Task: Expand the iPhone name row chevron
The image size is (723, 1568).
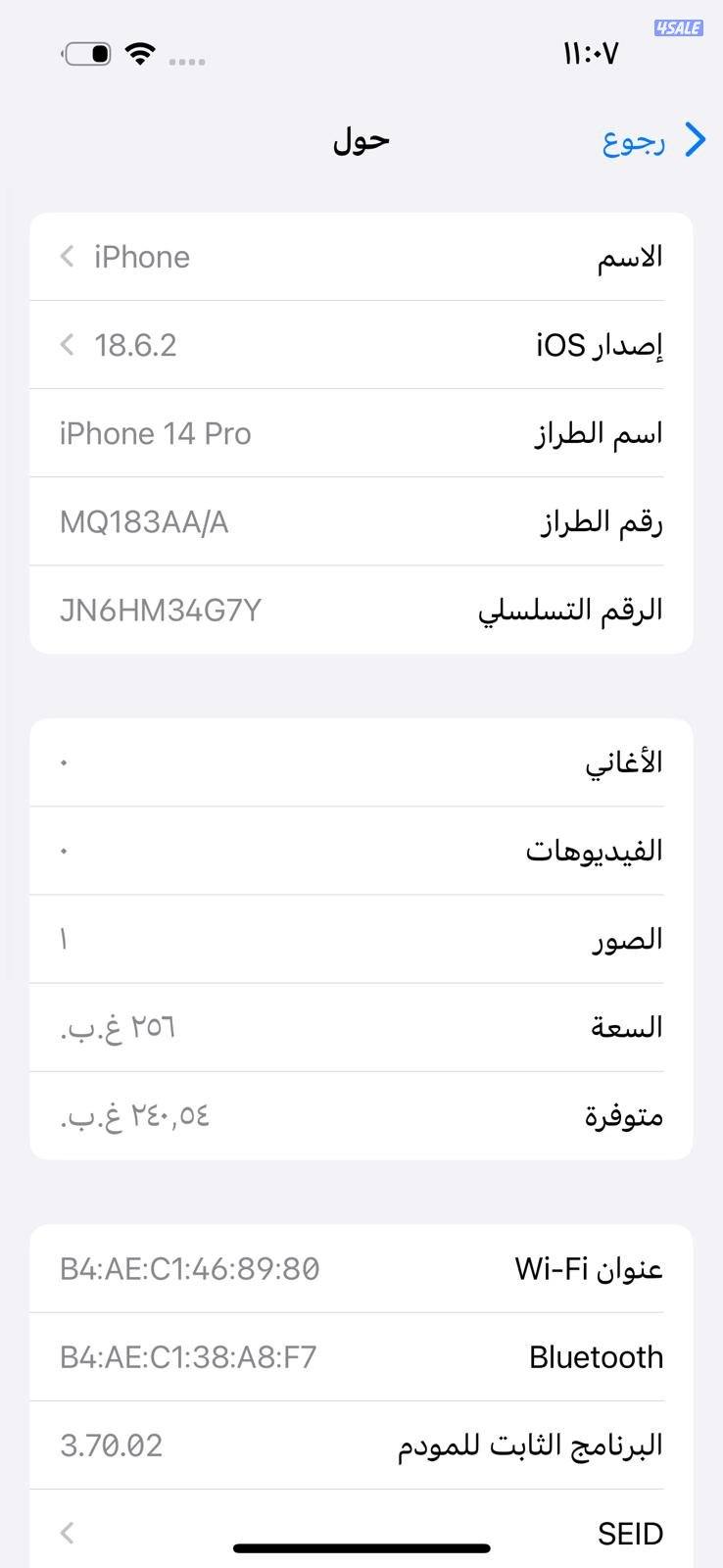Action: [x=66, y=256]
